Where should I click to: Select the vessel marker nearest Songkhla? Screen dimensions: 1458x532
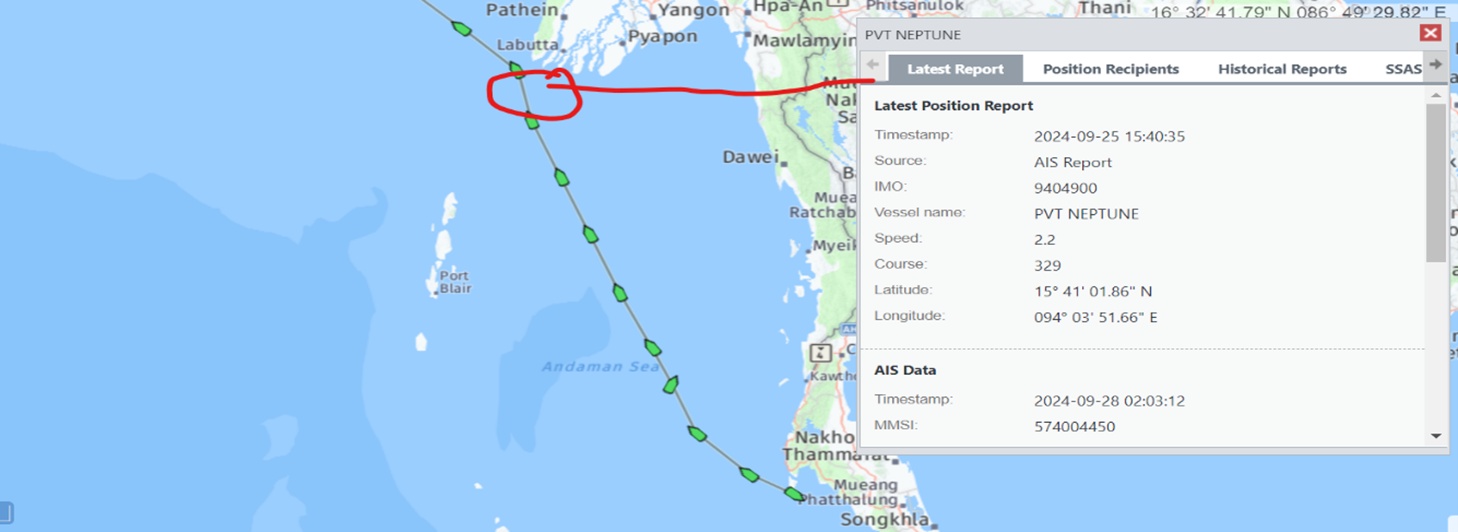pyautogui.click(x=794, y=494)
